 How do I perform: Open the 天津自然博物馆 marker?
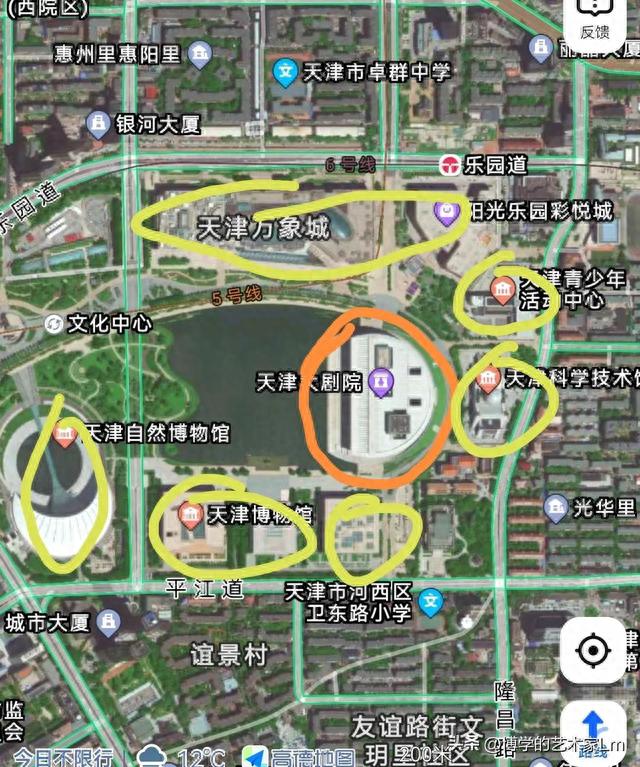66,434
